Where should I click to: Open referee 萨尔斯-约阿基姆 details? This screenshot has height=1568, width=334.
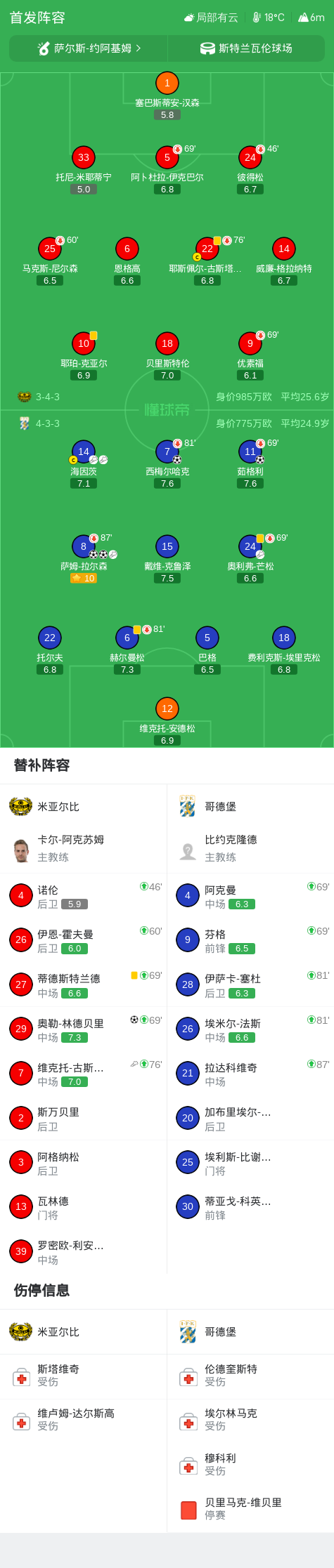click(x=89, y=48)
